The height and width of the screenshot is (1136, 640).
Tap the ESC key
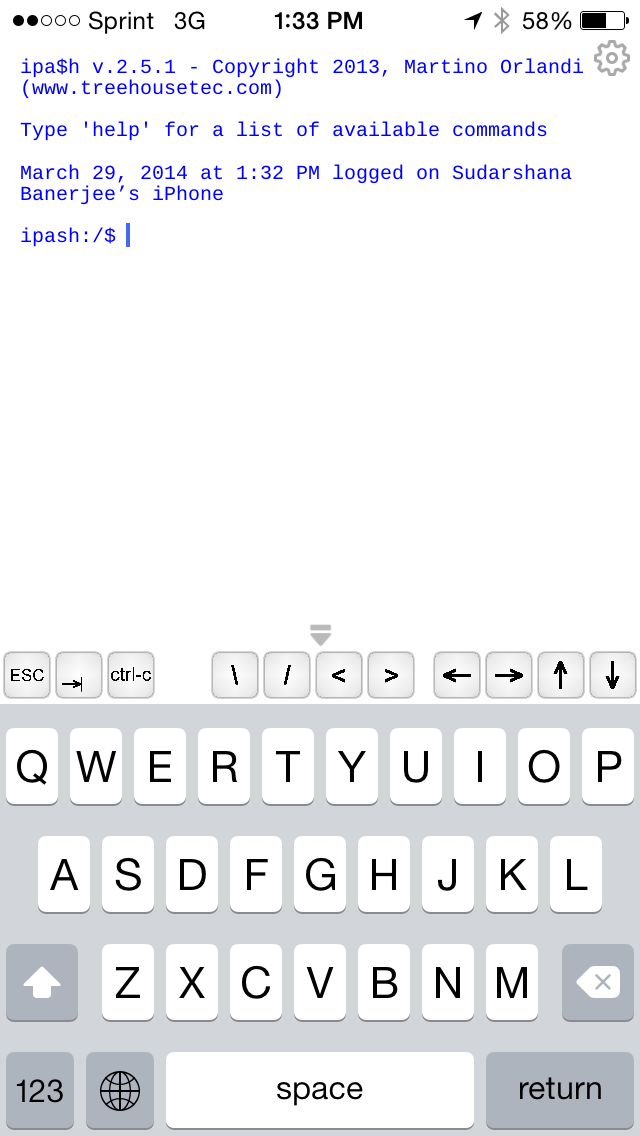(x=27, y=675)
